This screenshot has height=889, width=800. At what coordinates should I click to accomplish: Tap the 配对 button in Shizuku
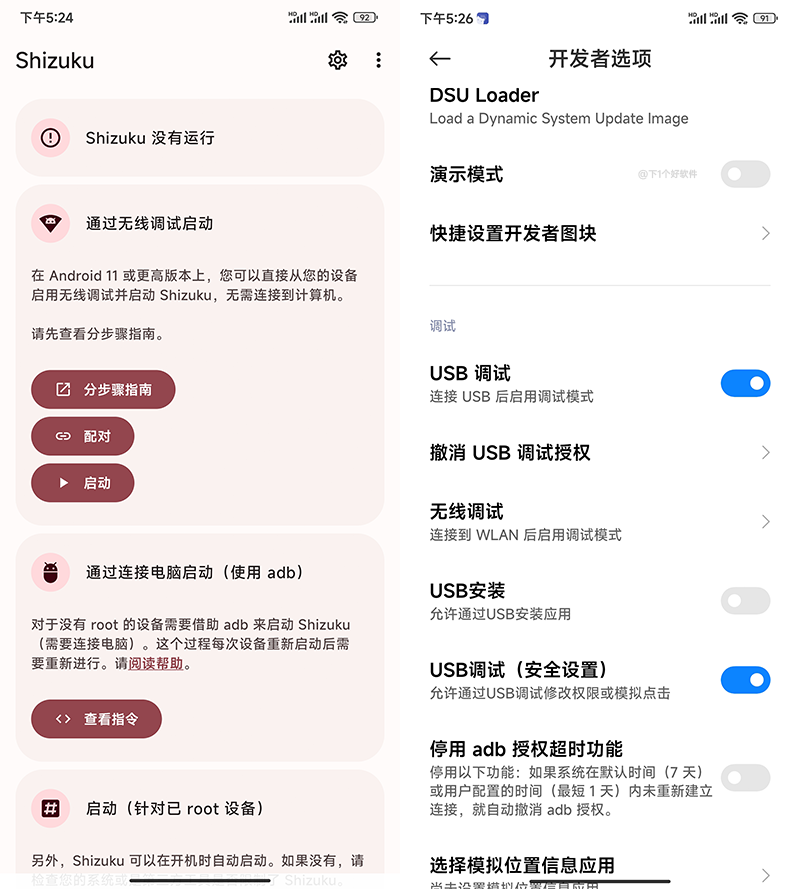tap(82, 436)
